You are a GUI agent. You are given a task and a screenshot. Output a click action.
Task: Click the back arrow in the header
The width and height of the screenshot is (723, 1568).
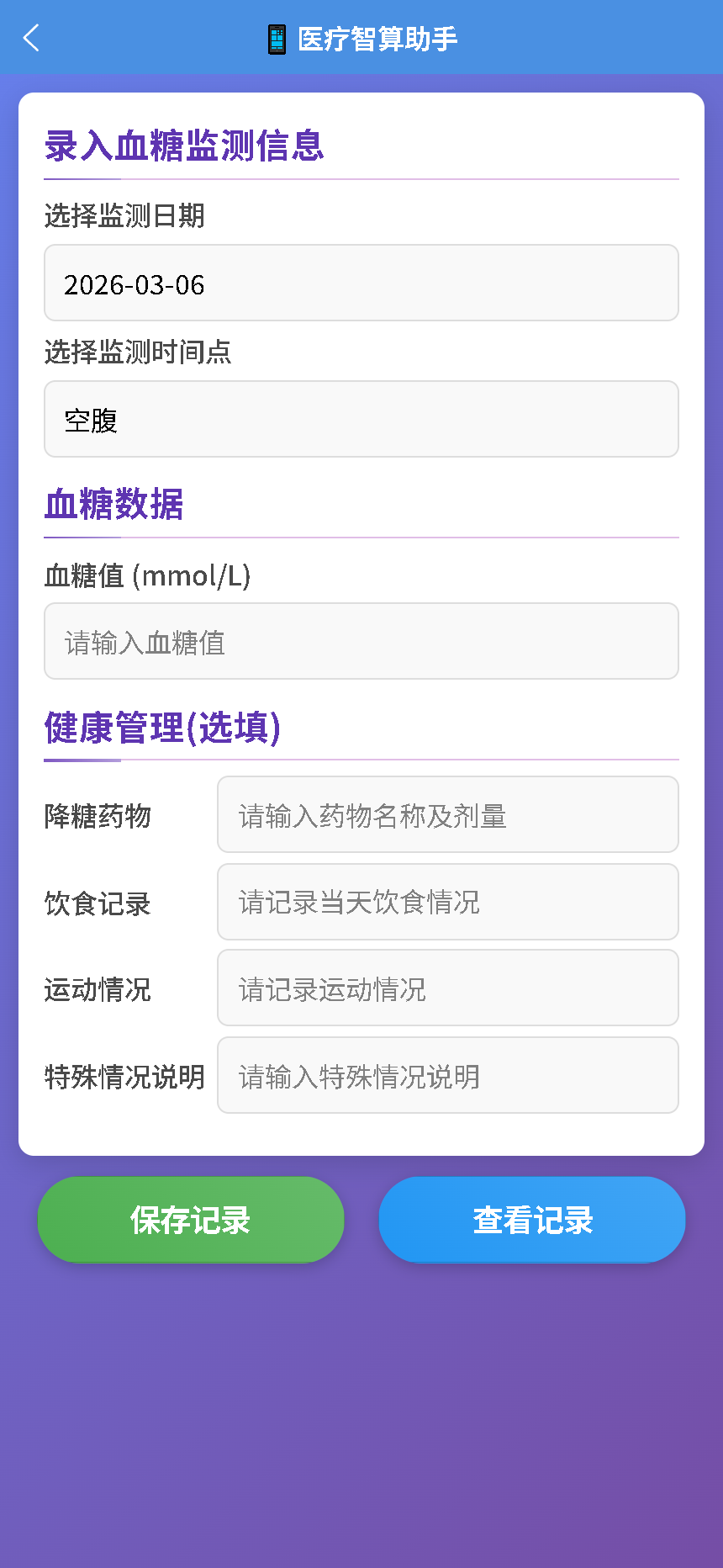[x=30, y=38]
